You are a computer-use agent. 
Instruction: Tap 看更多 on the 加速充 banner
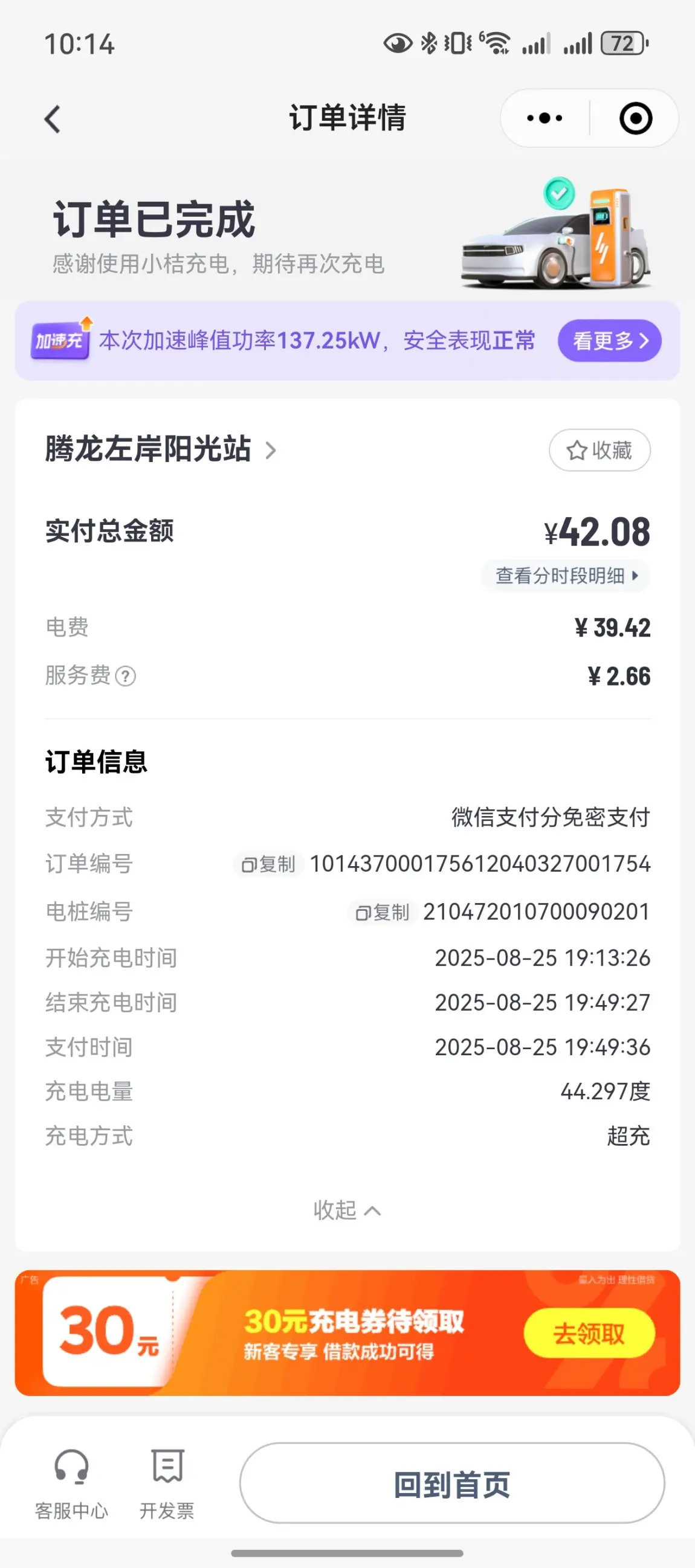[610, 340]
